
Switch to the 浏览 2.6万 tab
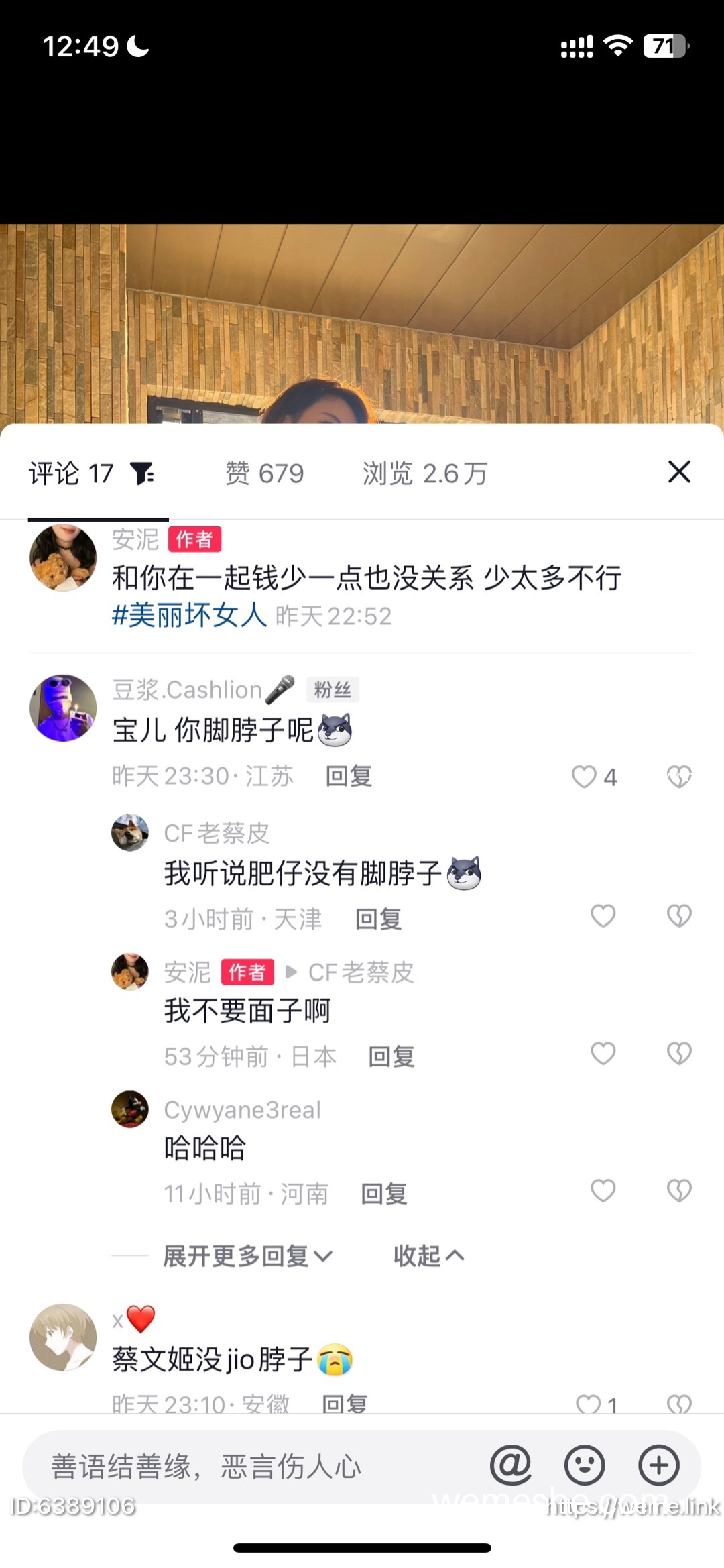(x=424, y=473)
